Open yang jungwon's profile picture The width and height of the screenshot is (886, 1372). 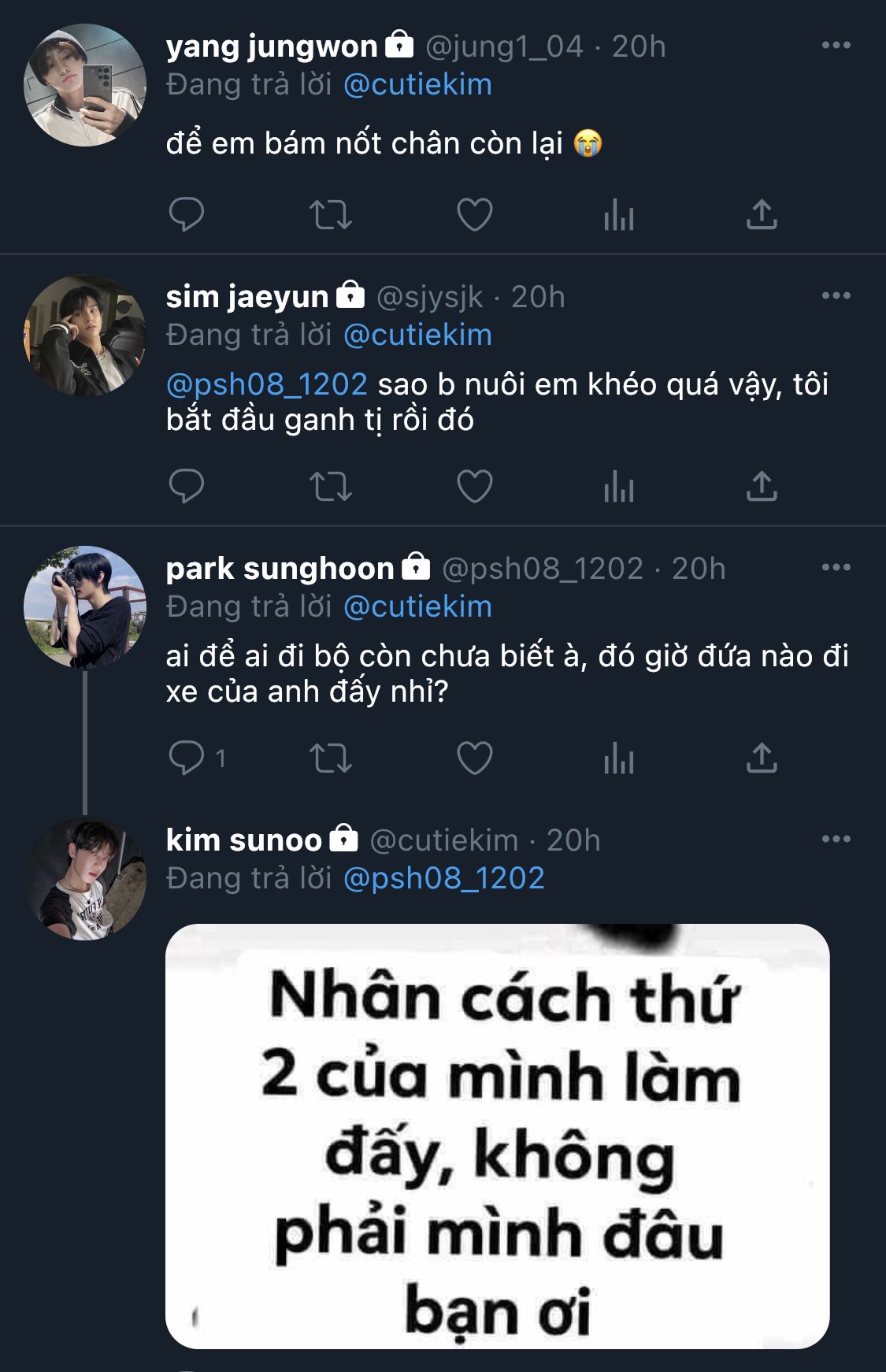(85, 85)
